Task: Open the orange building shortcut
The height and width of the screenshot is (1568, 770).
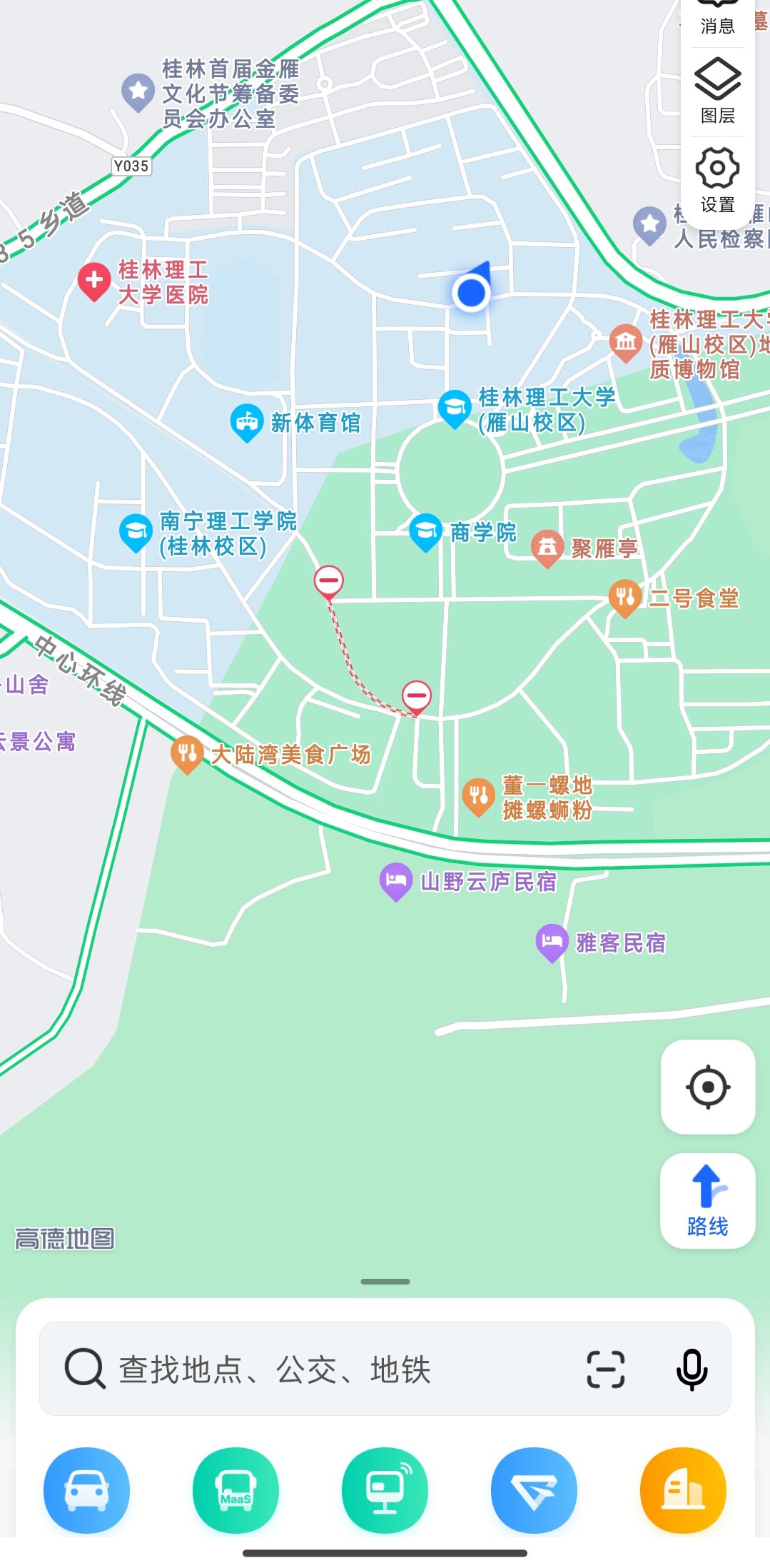Action: [683, 1490]
